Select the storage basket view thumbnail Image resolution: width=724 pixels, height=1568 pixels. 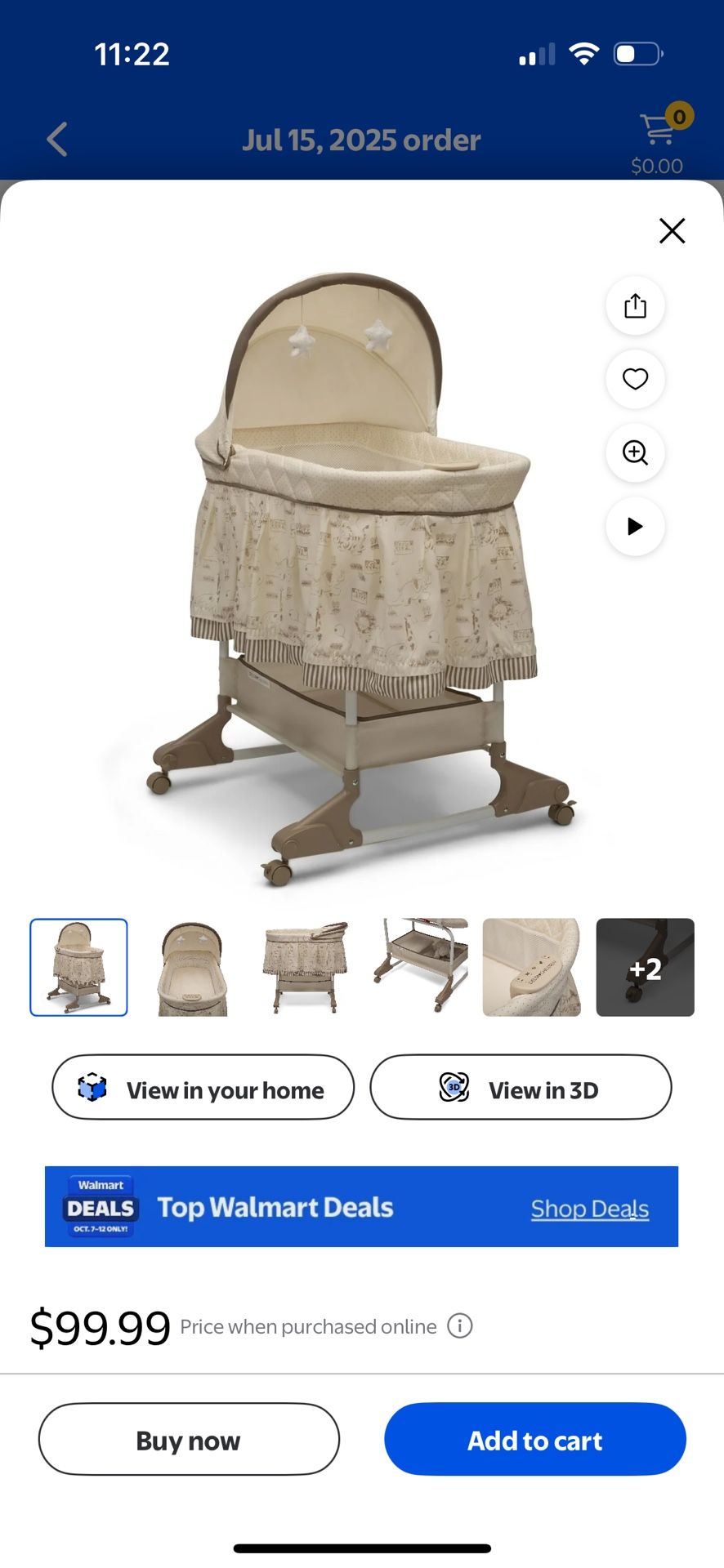418,968
